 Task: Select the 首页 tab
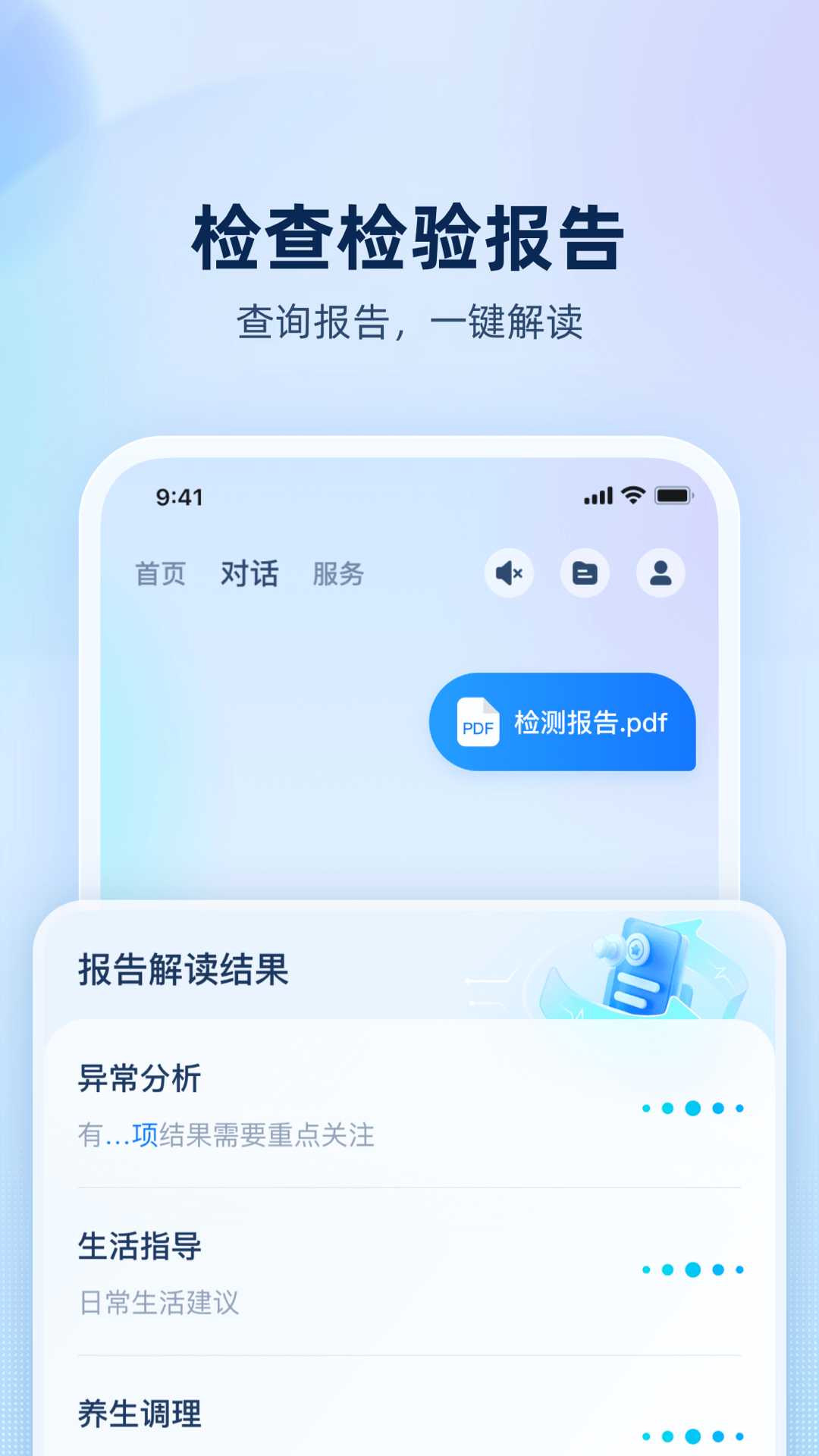160,574
